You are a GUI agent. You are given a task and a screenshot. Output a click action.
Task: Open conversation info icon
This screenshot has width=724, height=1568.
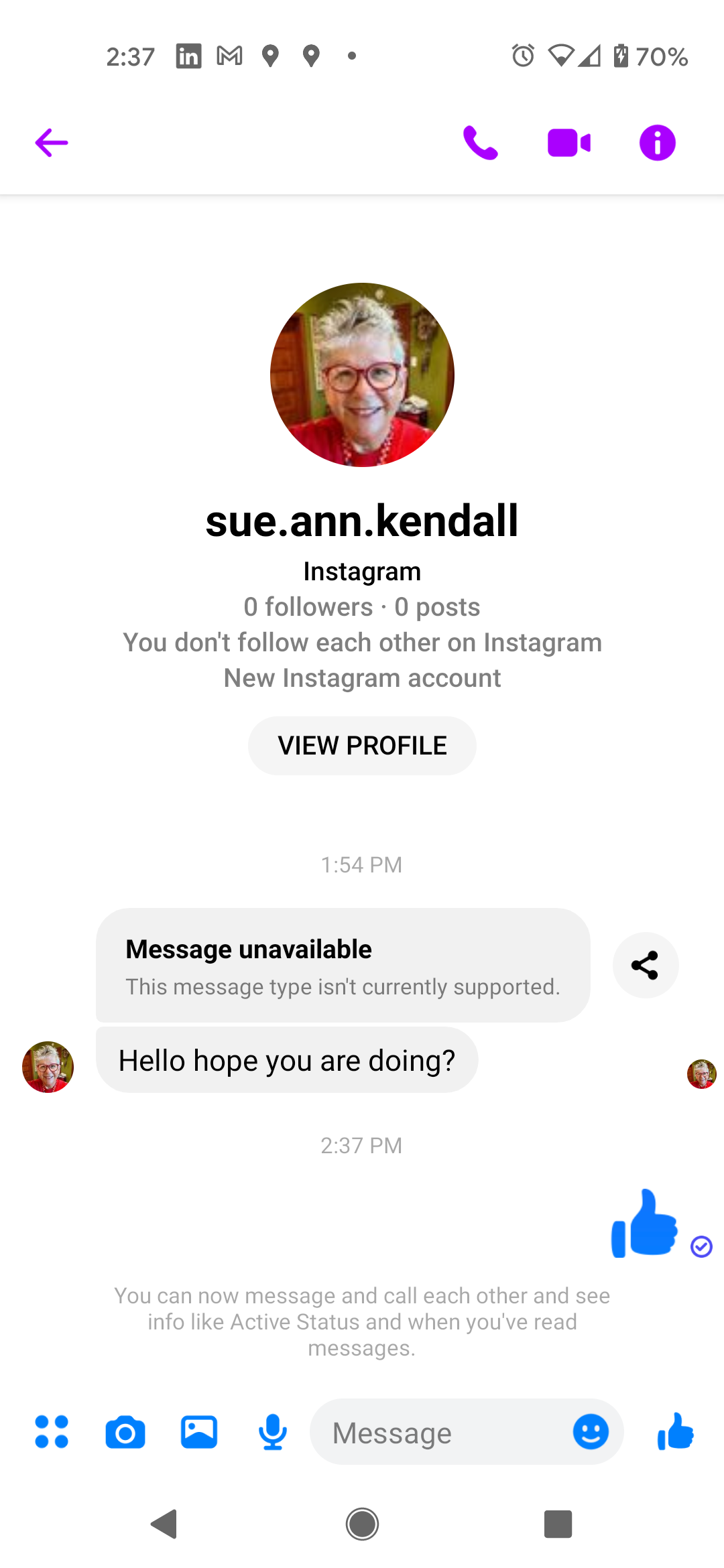point(657,143)
